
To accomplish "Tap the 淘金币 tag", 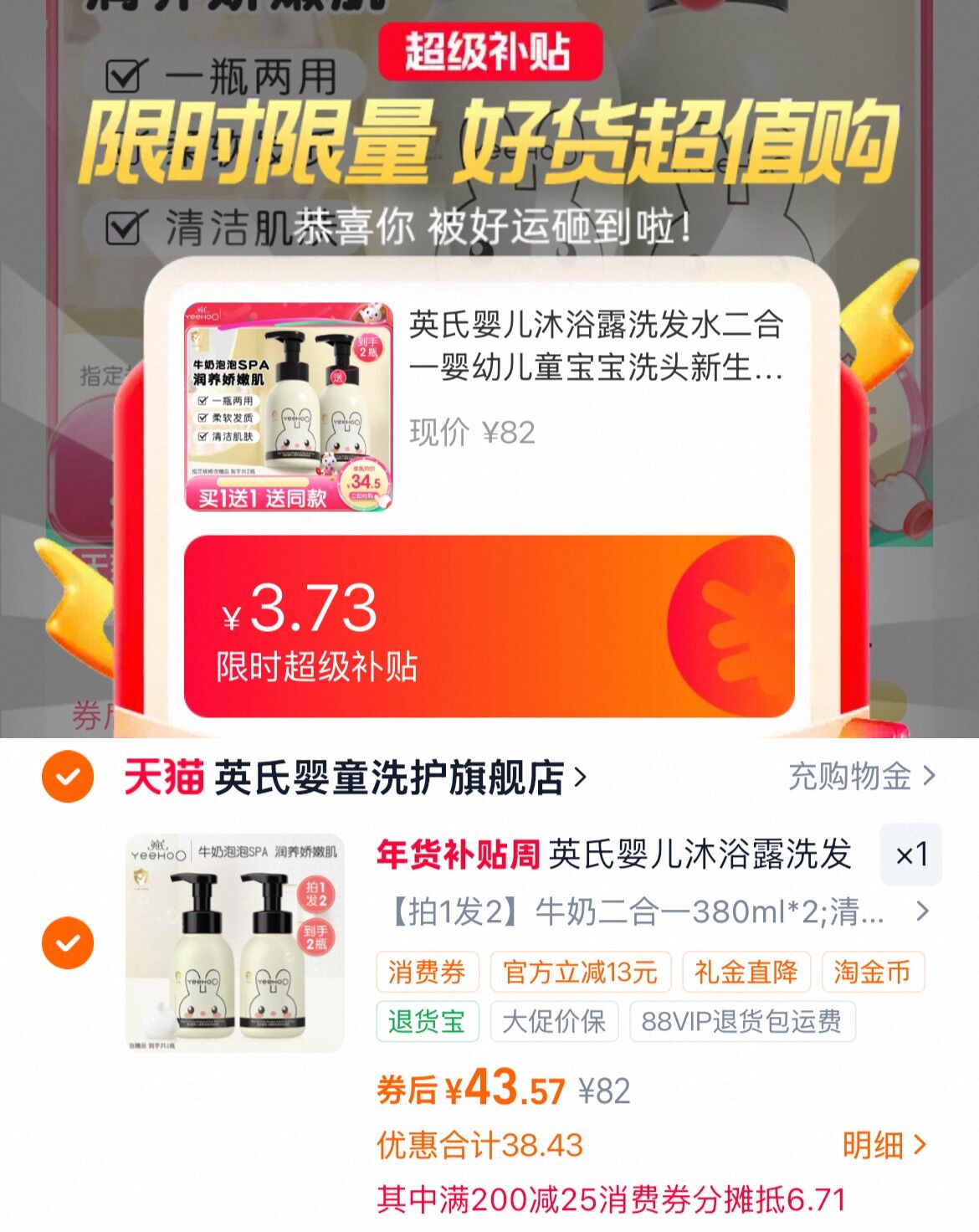I will (x=876, y=972).
